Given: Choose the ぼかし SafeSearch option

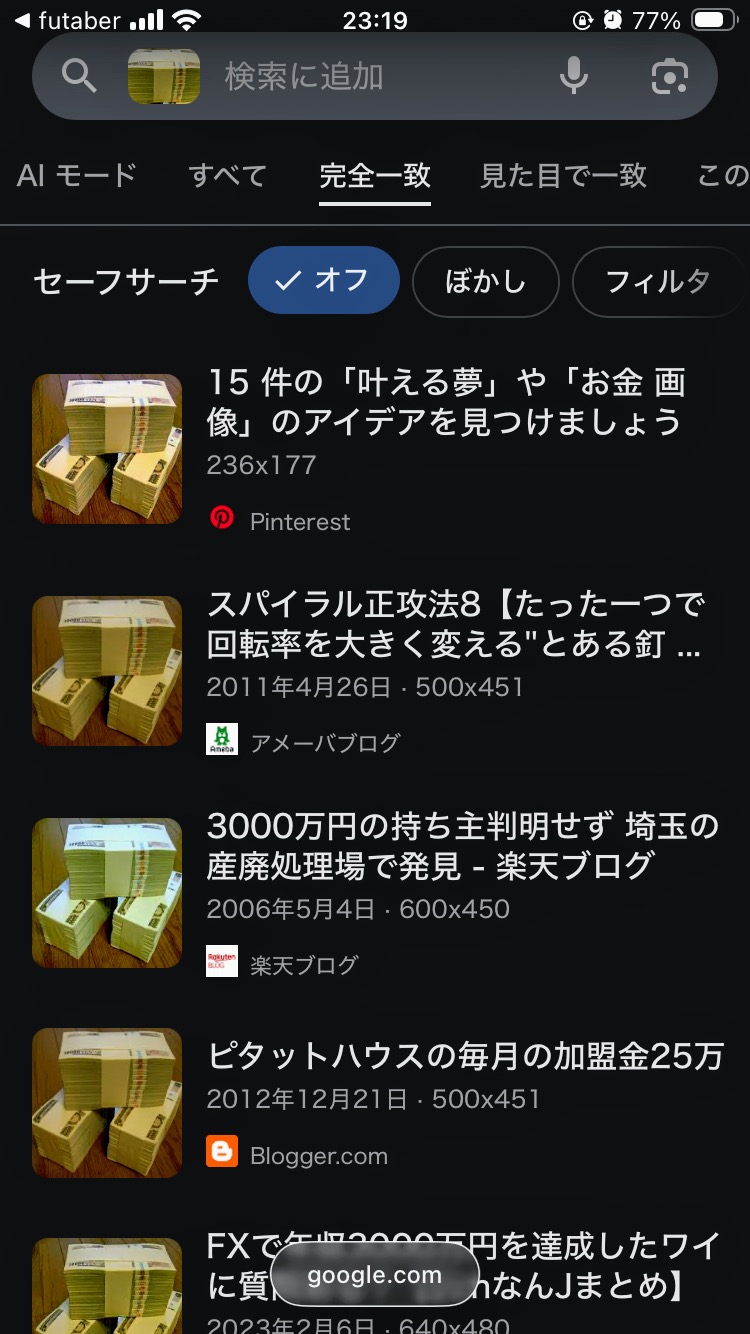Looking at the screenshot, I should tap(485, 281).
